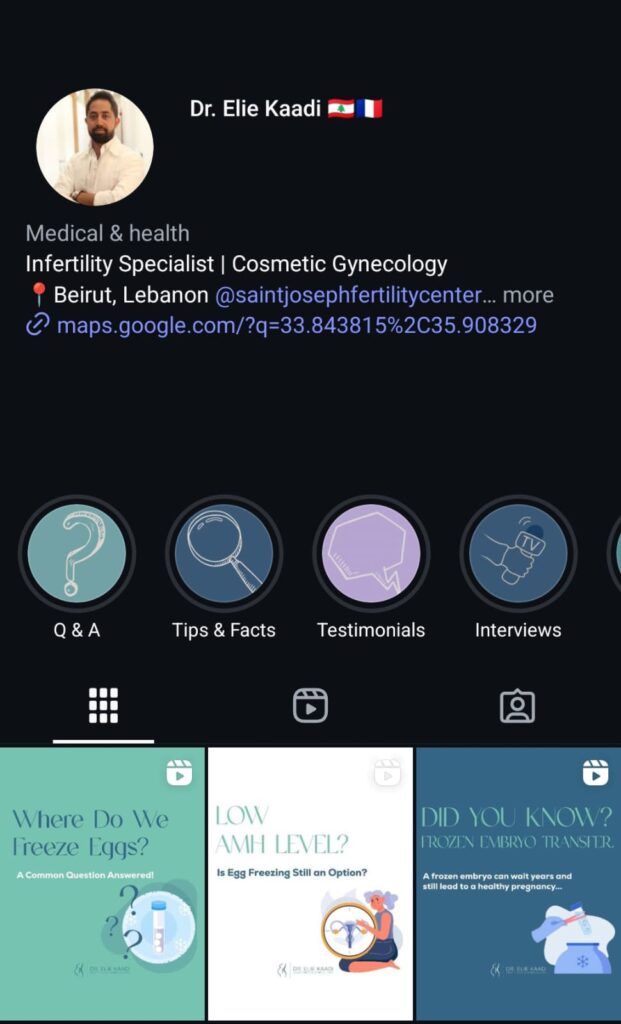Open the maps.google.com location link
This screenshot has height=1024, width=621.
coord(296,325)
